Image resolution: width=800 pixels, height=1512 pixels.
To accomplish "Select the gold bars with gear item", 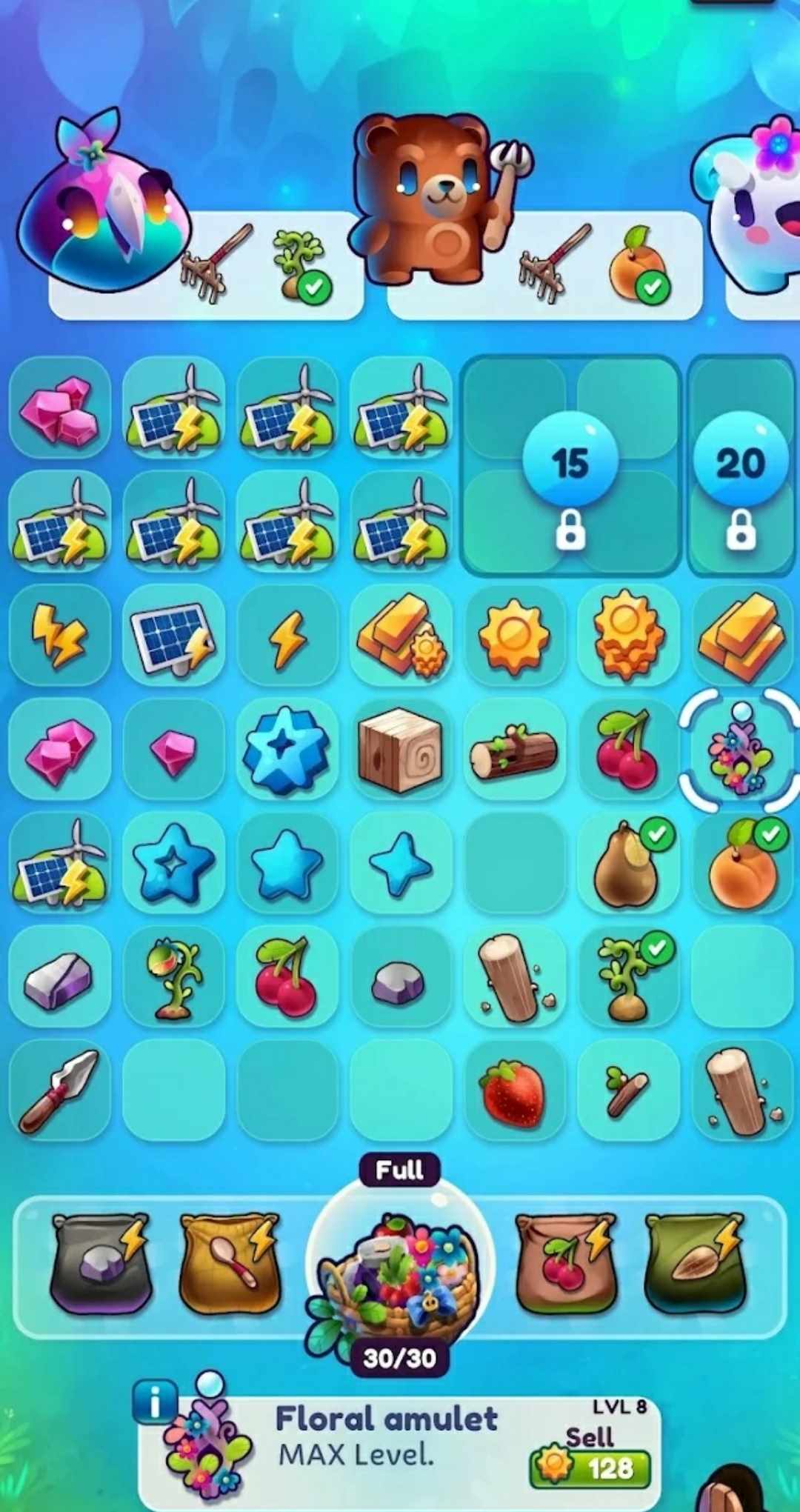I will [400, 635].
